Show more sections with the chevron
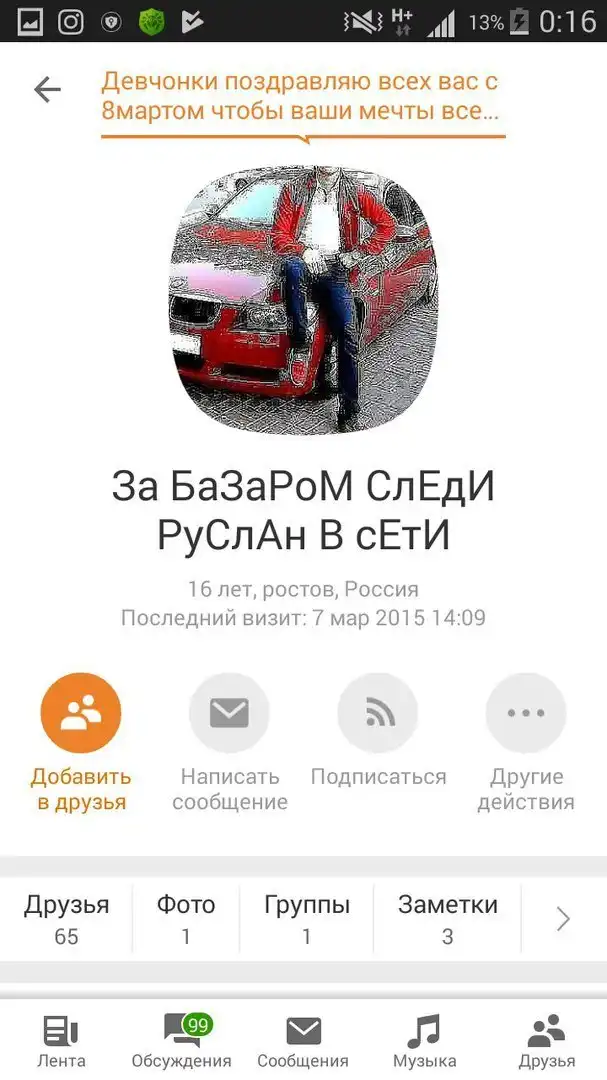This screenshot has height=1080, width=607. (x=563, y=919)
